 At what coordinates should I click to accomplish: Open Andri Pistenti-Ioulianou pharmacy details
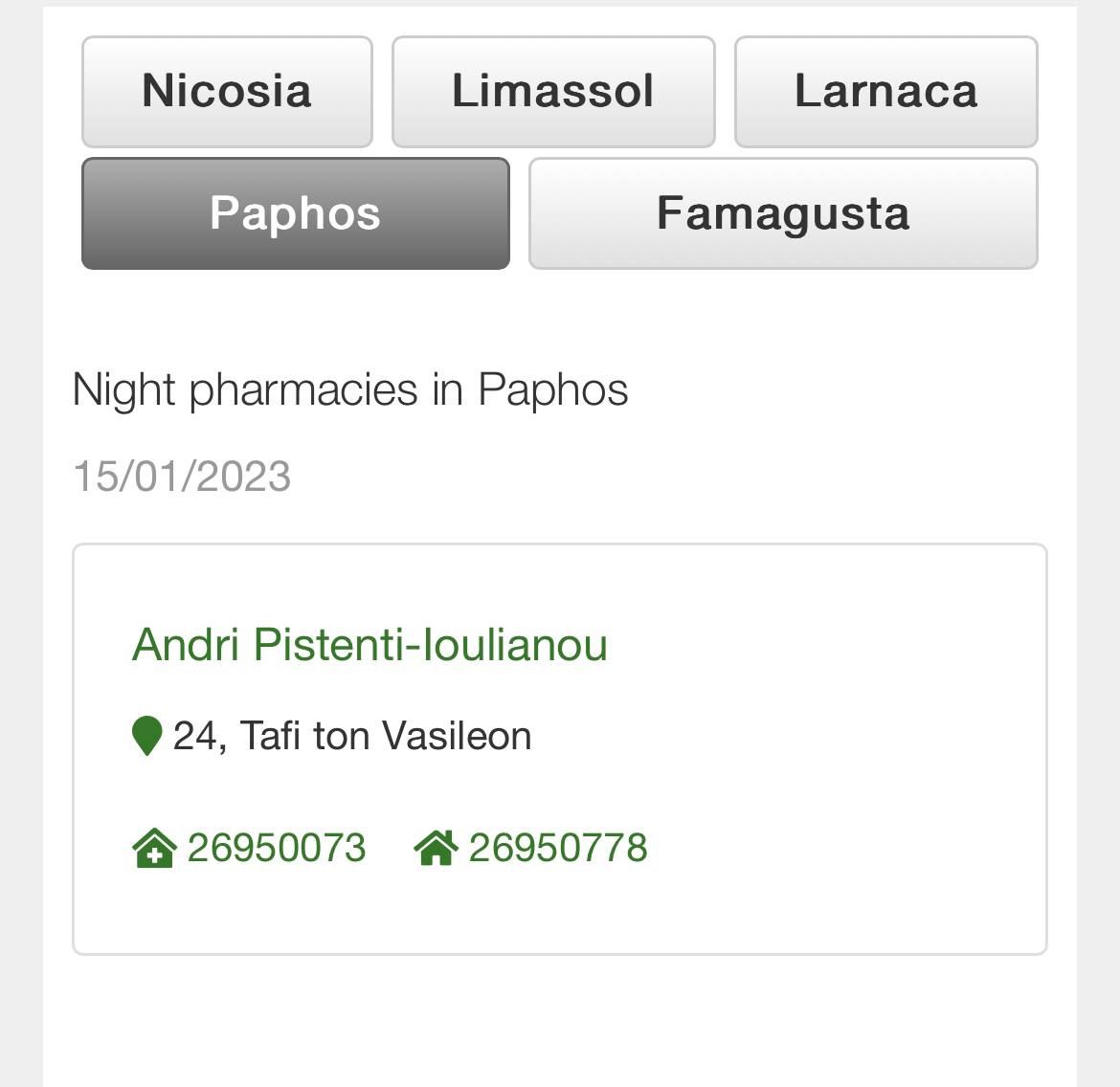370,644
